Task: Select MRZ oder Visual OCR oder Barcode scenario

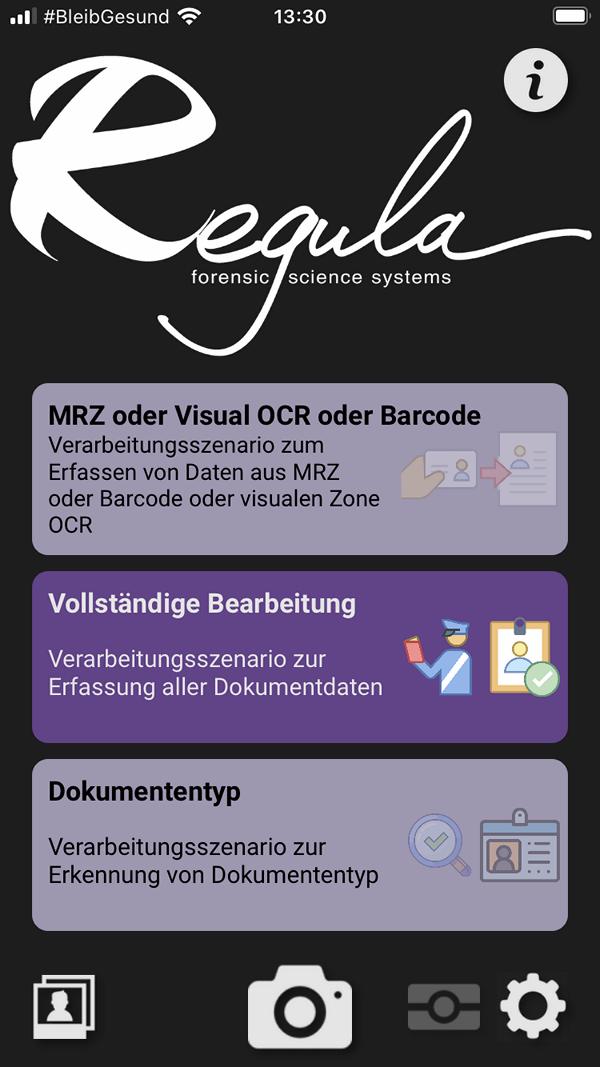Action: [300, 469]
